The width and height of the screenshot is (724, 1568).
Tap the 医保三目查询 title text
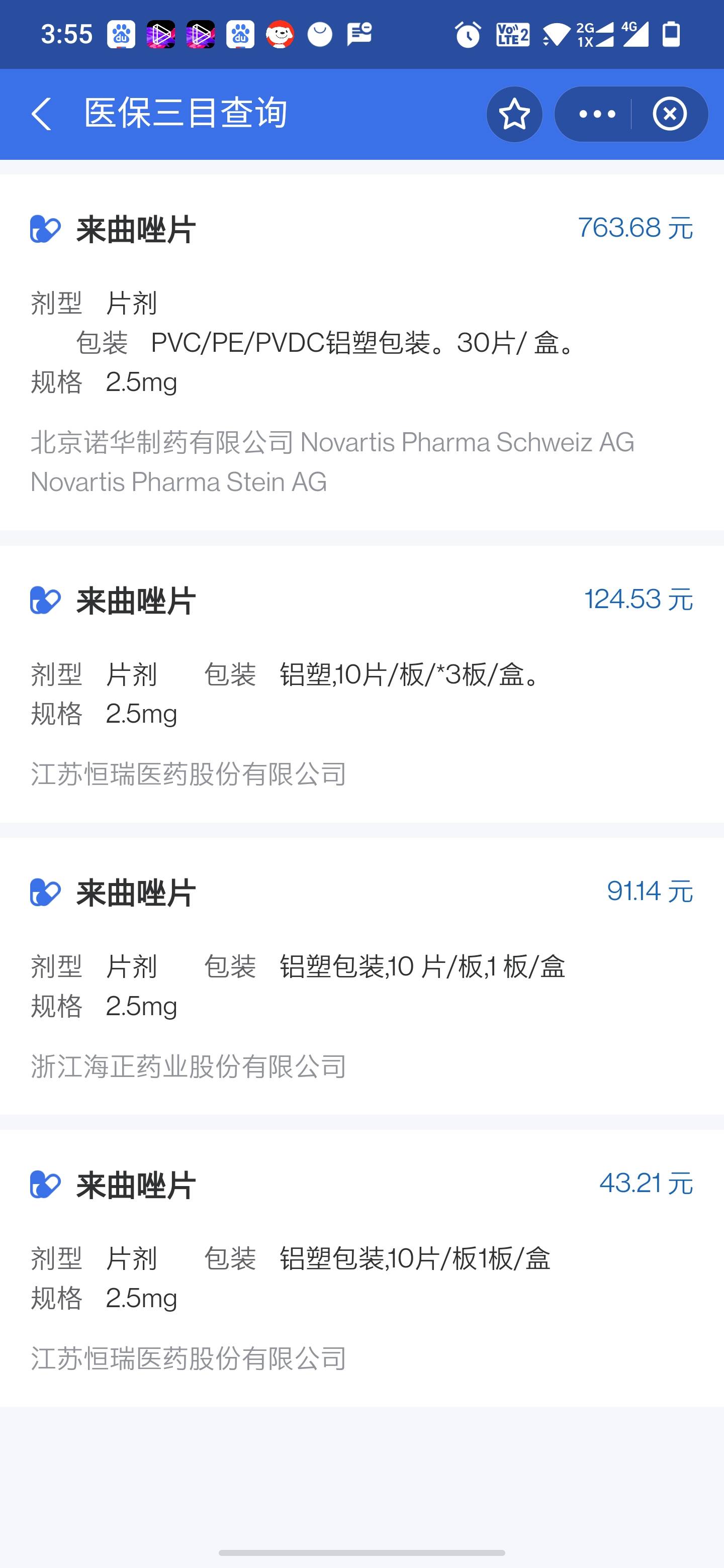186,113
